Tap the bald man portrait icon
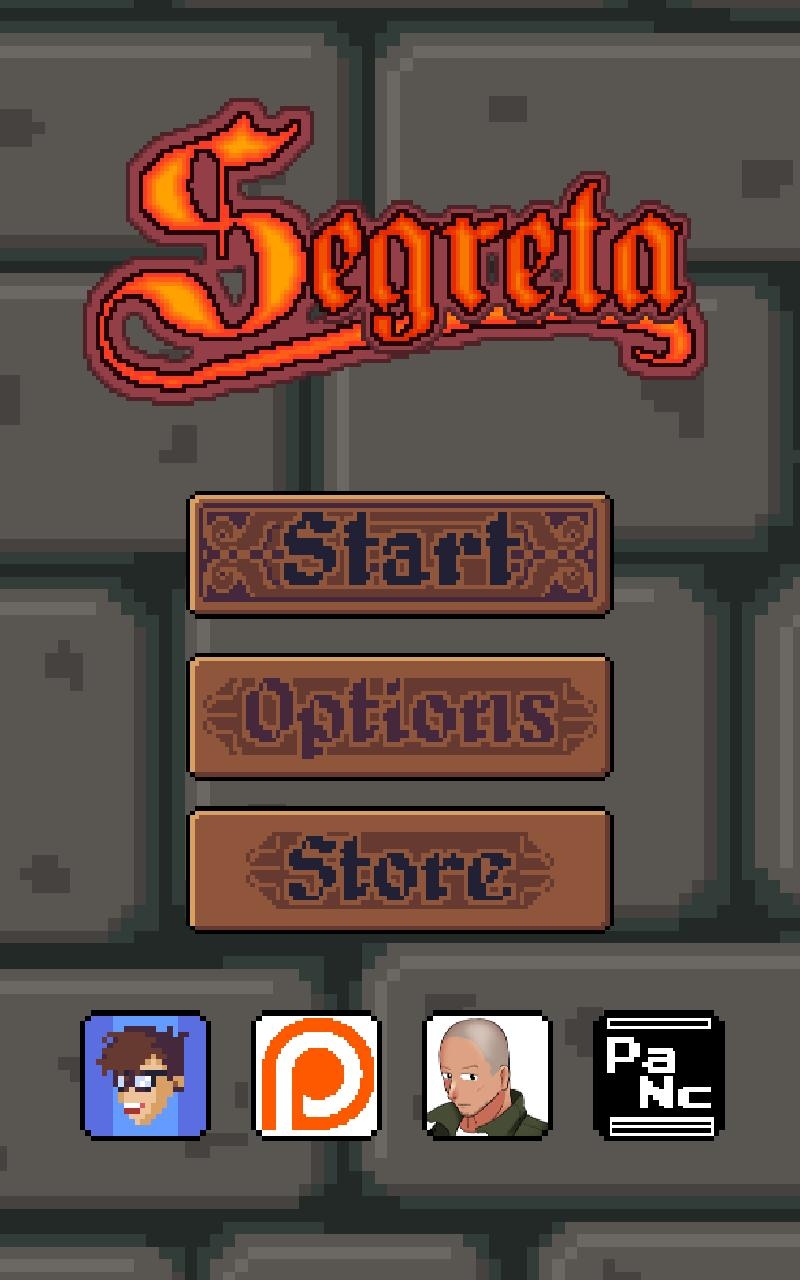The width and height of the screenshot is (800, 1280). tap(487, 1075)
